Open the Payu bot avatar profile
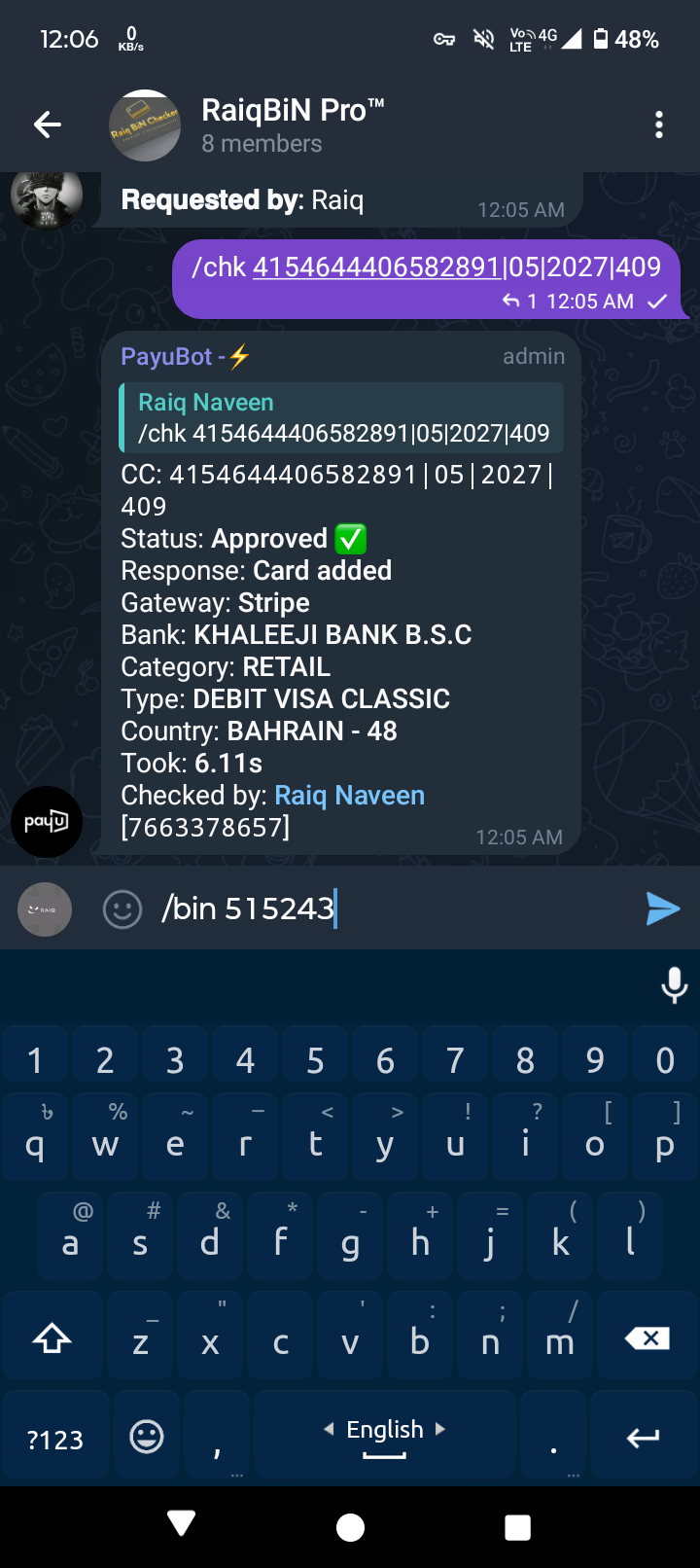The height and width of the screenshot is (1568, 700). 46,822
